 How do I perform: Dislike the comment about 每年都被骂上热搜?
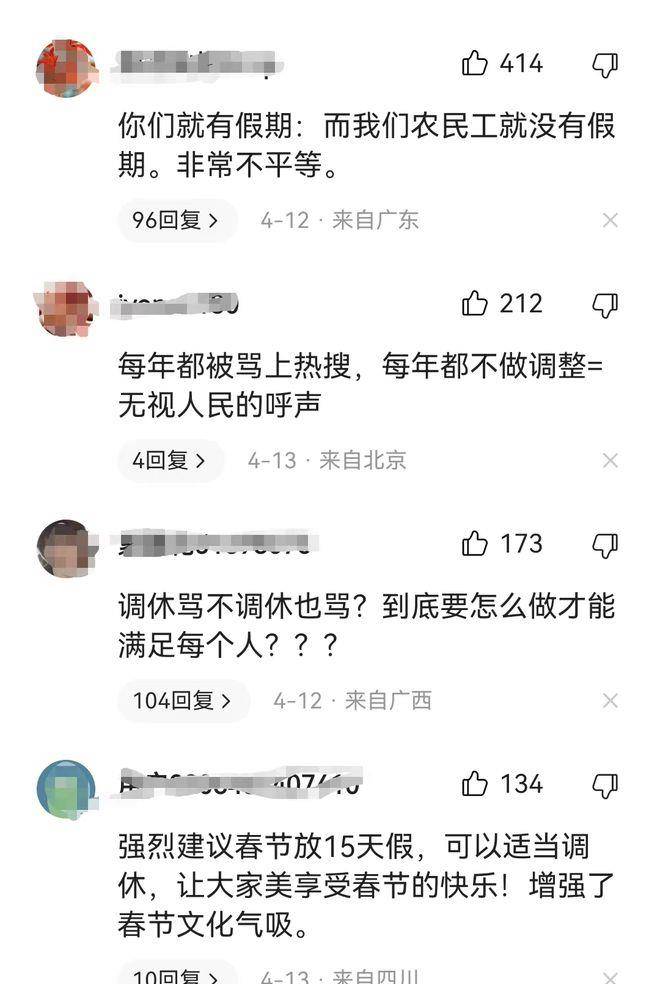pyautogui.click(x=605, y=305)
